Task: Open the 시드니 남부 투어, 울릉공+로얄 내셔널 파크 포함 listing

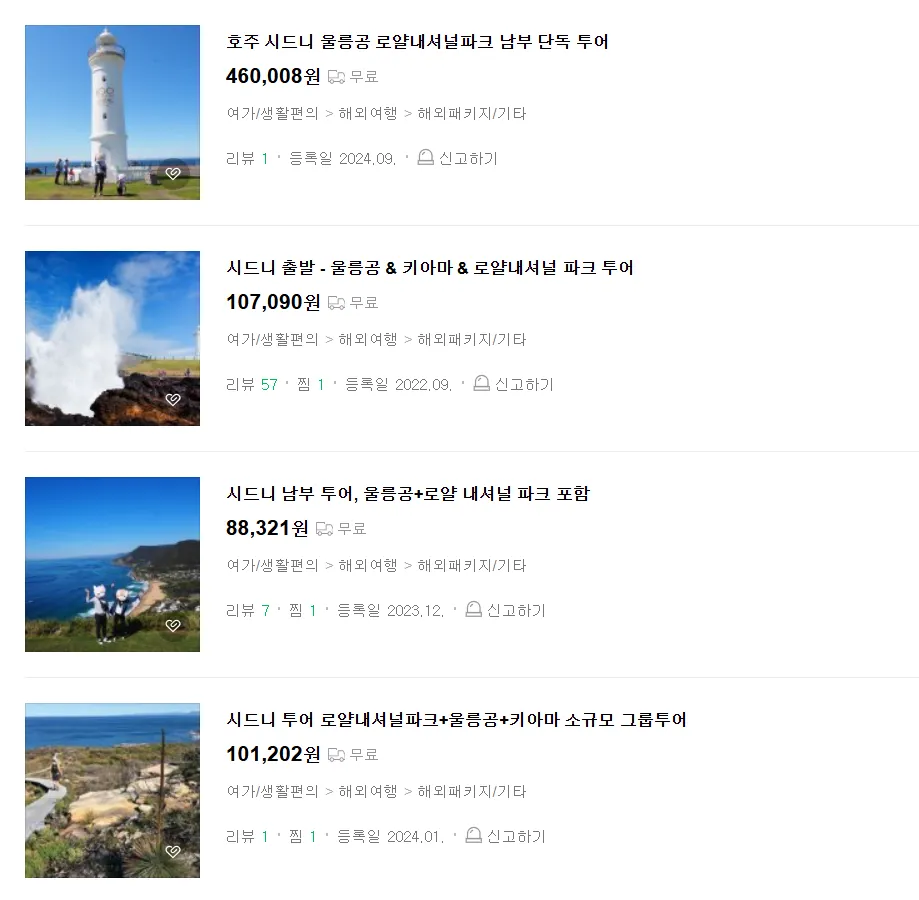Action: pos(408,494)
